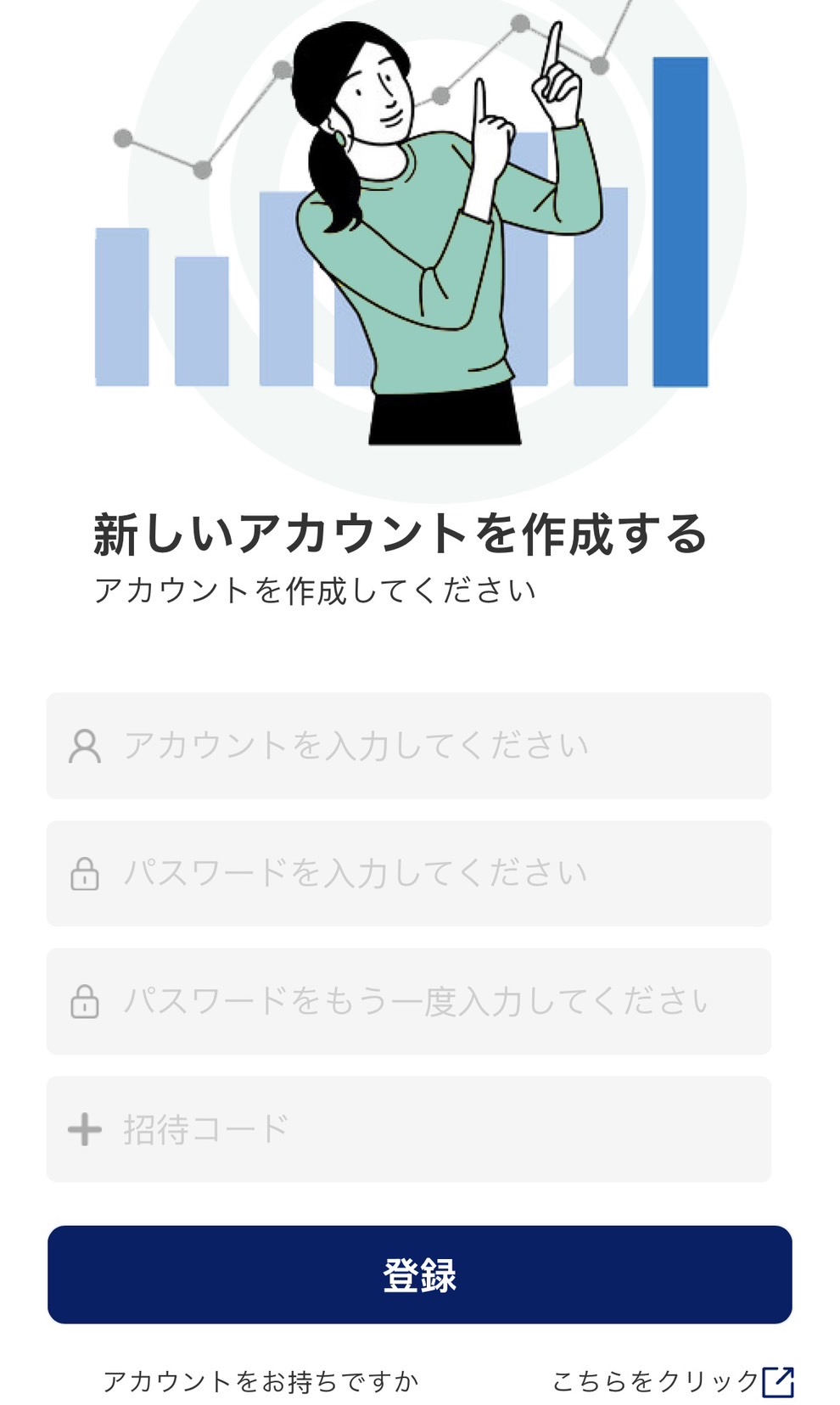The width and height of the screenshot is (840, 1405).
Task: Select the パスワードをもう一度入力 confirmation field
Action: [x=408, y=1001]
